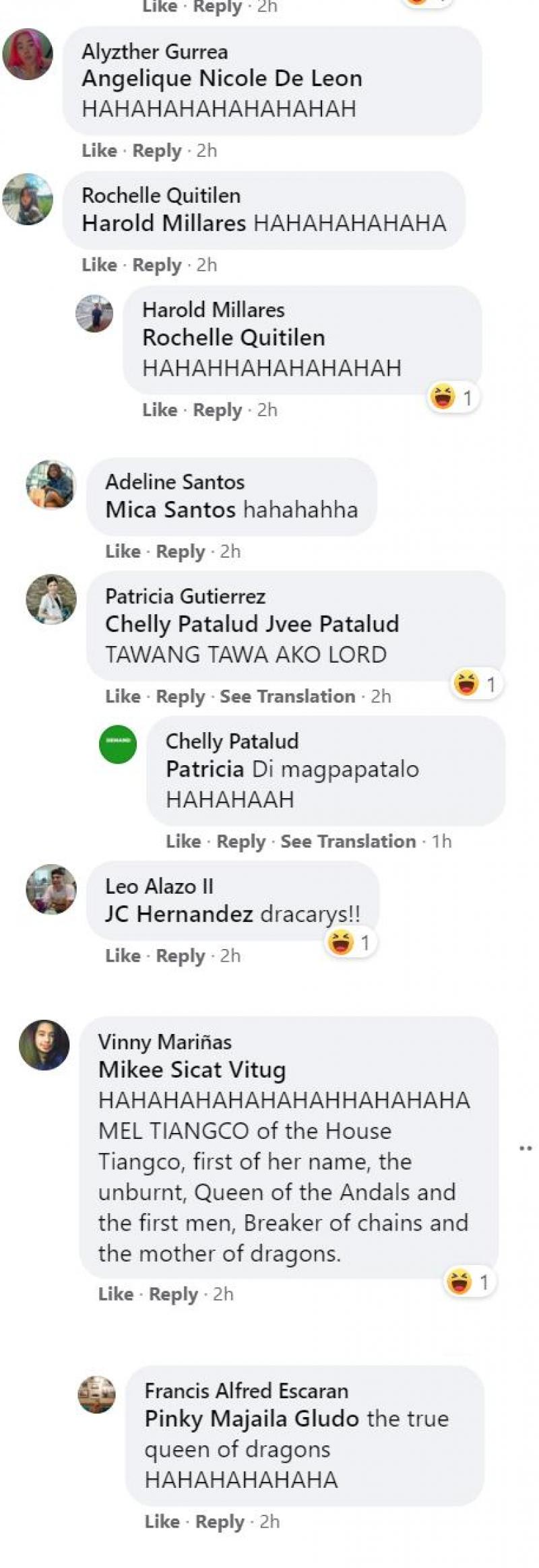
Task: Reply to Alyzther Gurrea's comment
Action: click(x=156, y=150)
